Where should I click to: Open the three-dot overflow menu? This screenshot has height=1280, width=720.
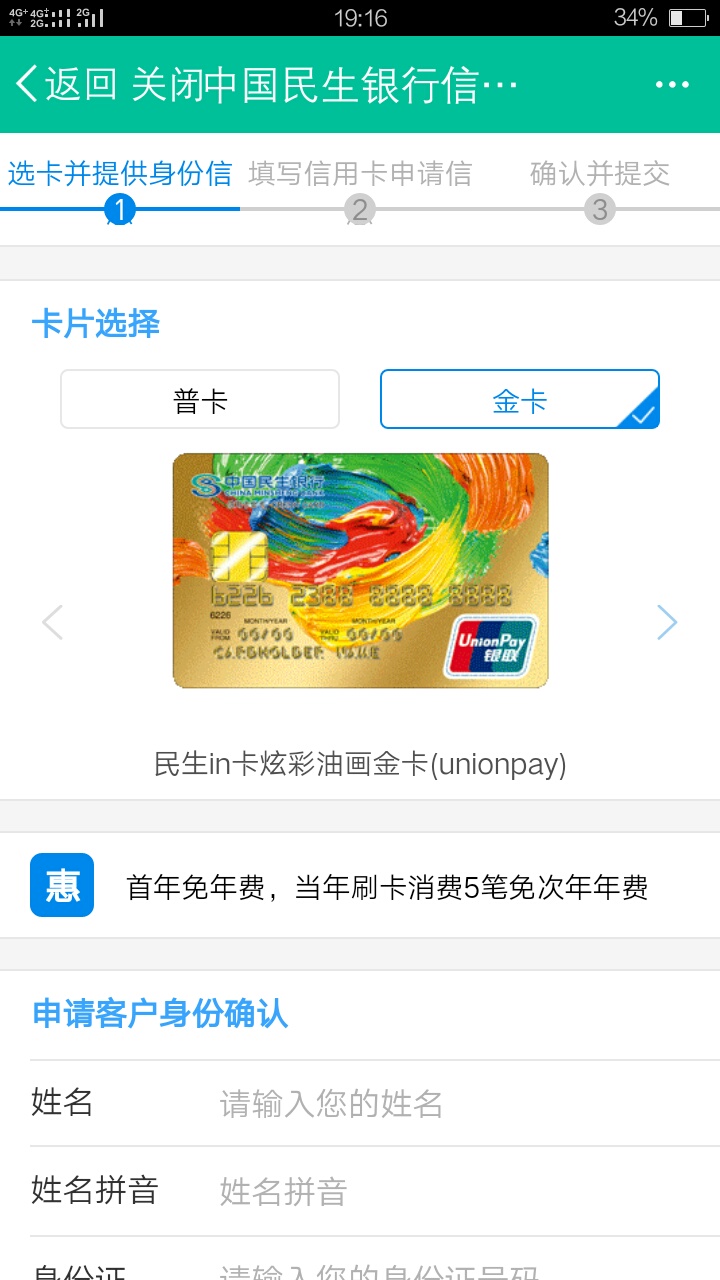pyautogui.click(x=672, y=85)
